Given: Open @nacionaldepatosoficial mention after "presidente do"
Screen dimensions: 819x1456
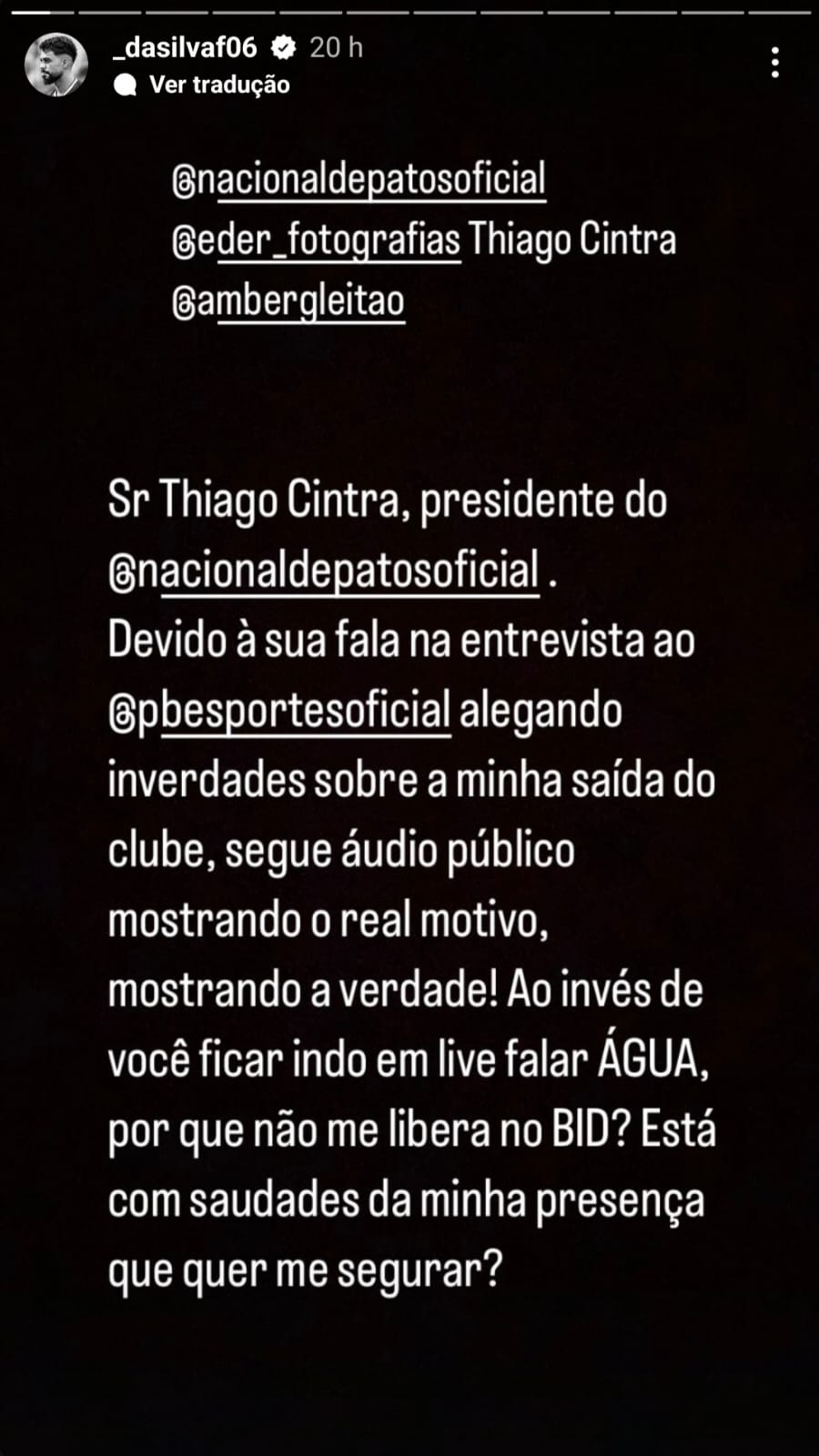Looking at the screenshot, I should pos(324,571).
